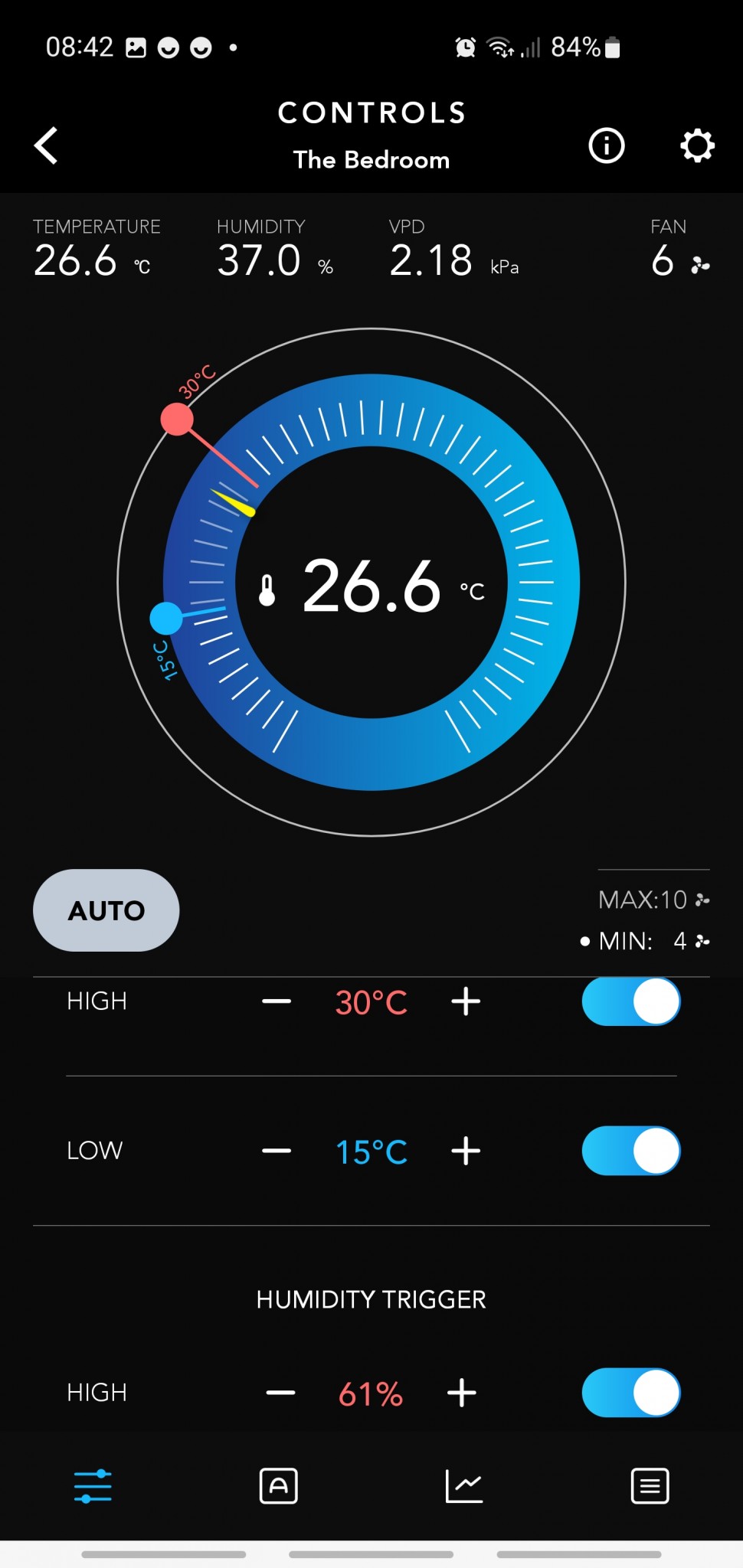
Task: Go back using the top-left arrow
Action: coord(47,145)
